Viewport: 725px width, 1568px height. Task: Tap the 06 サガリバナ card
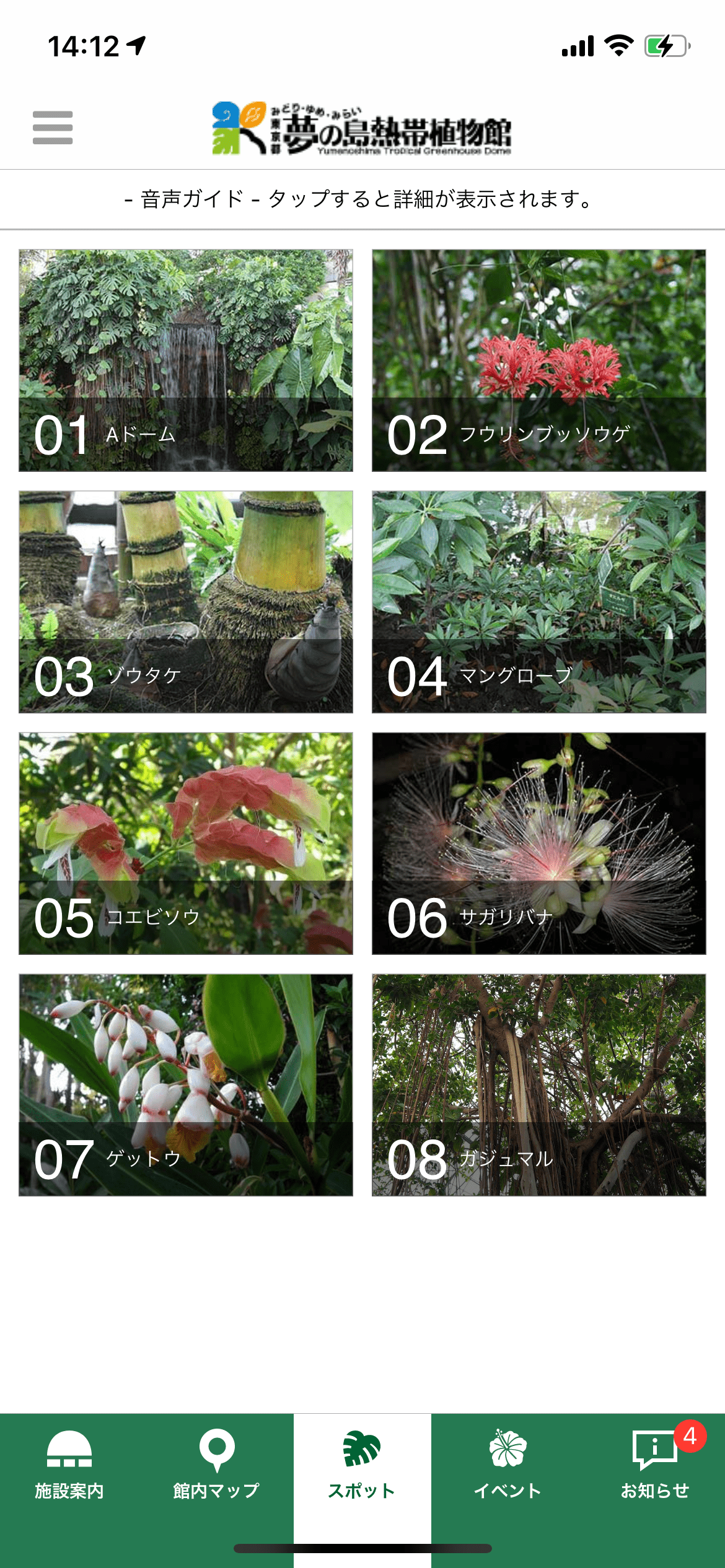point(538,843)
